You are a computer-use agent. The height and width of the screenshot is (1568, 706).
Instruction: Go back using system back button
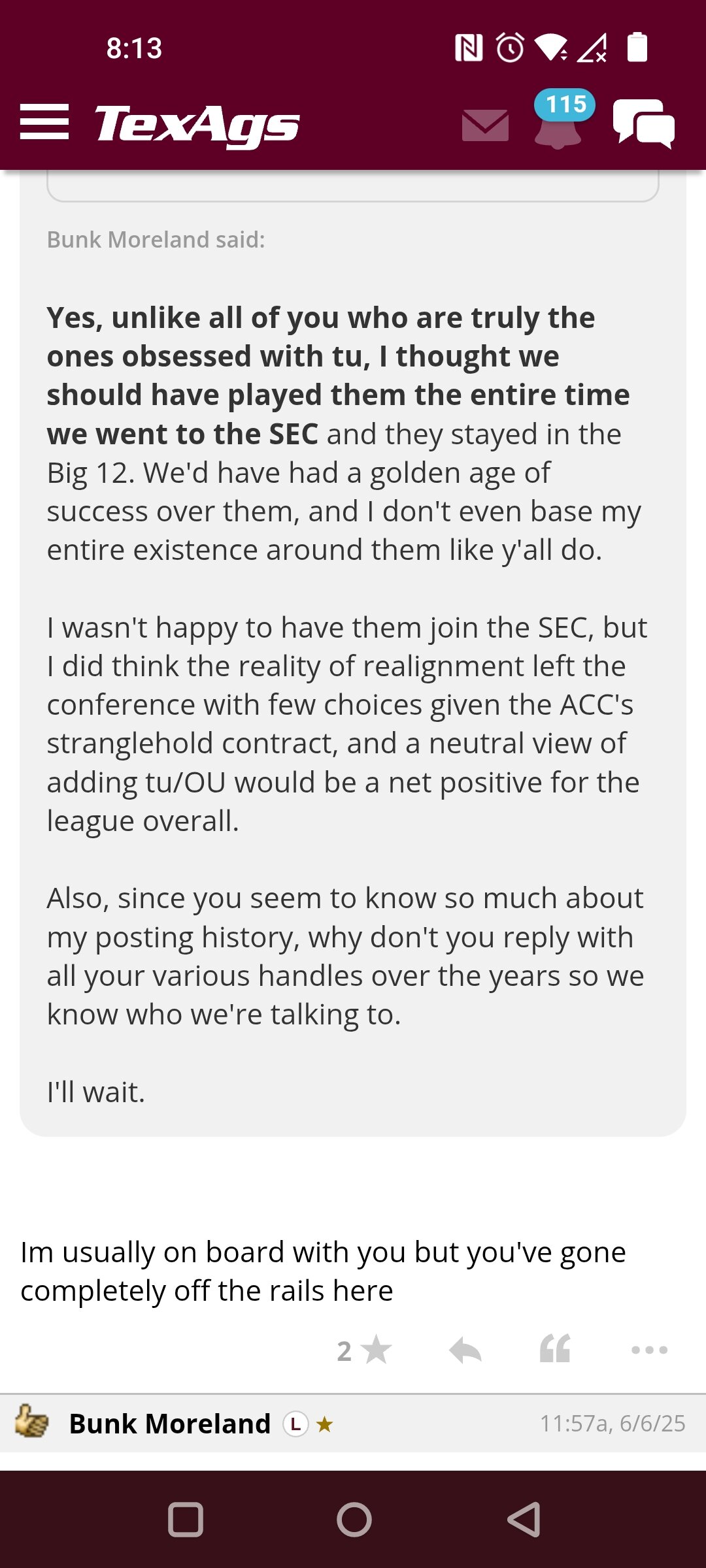pyautogui.click(x=524, y=1519)
